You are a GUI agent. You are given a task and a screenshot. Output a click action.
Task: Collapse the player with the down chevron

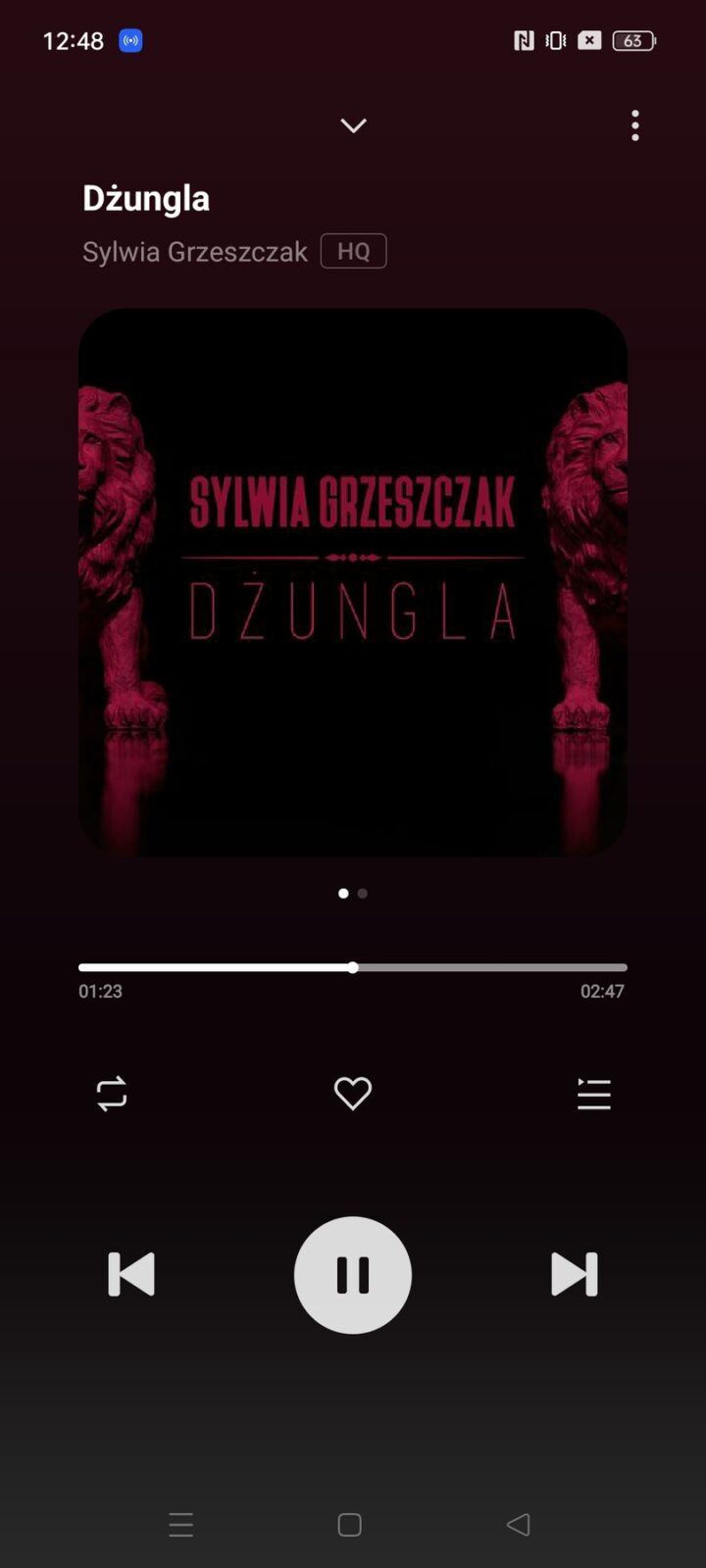tap(353, 125)
